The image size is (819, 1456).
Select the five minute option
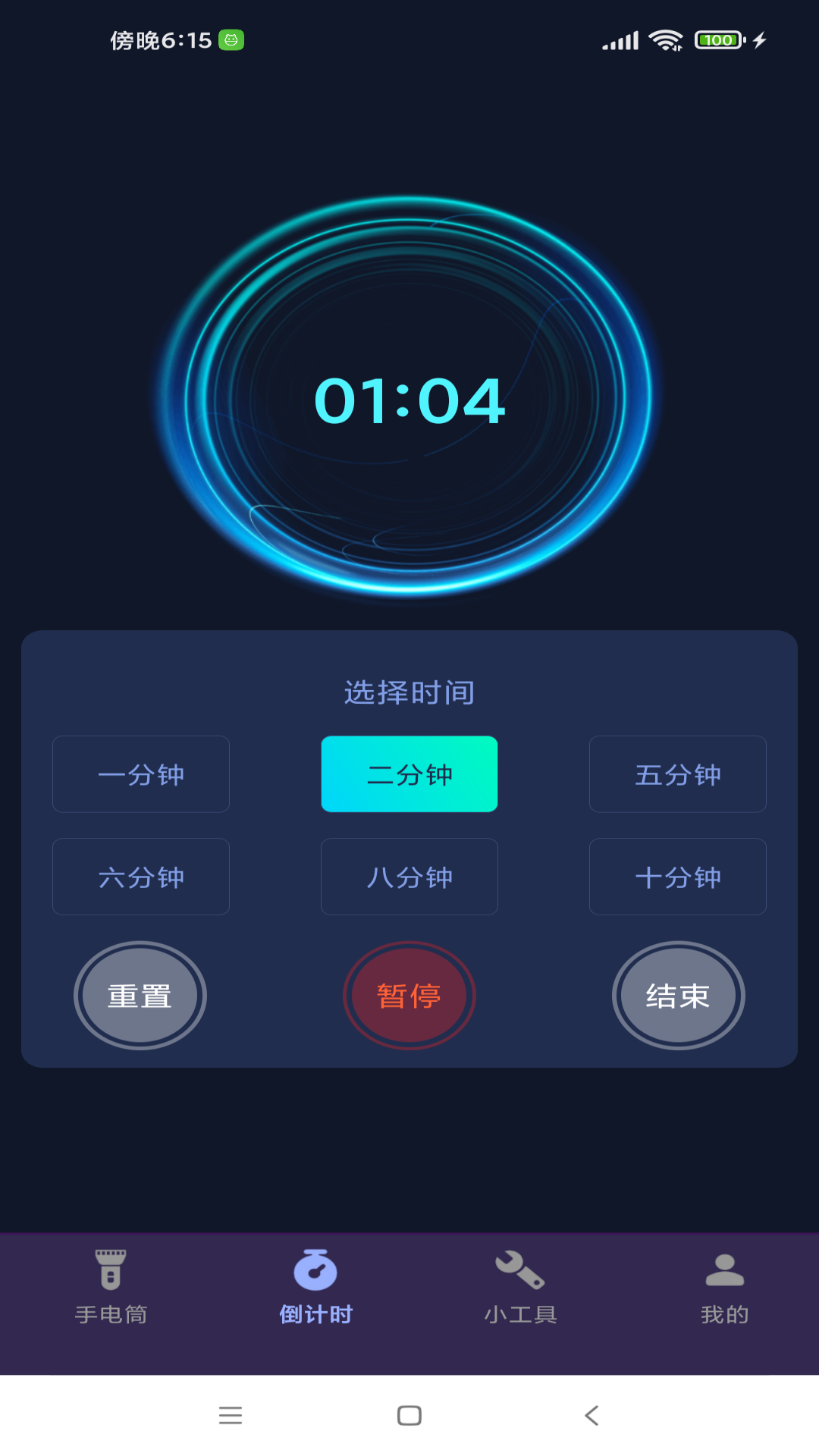(677, 773)
